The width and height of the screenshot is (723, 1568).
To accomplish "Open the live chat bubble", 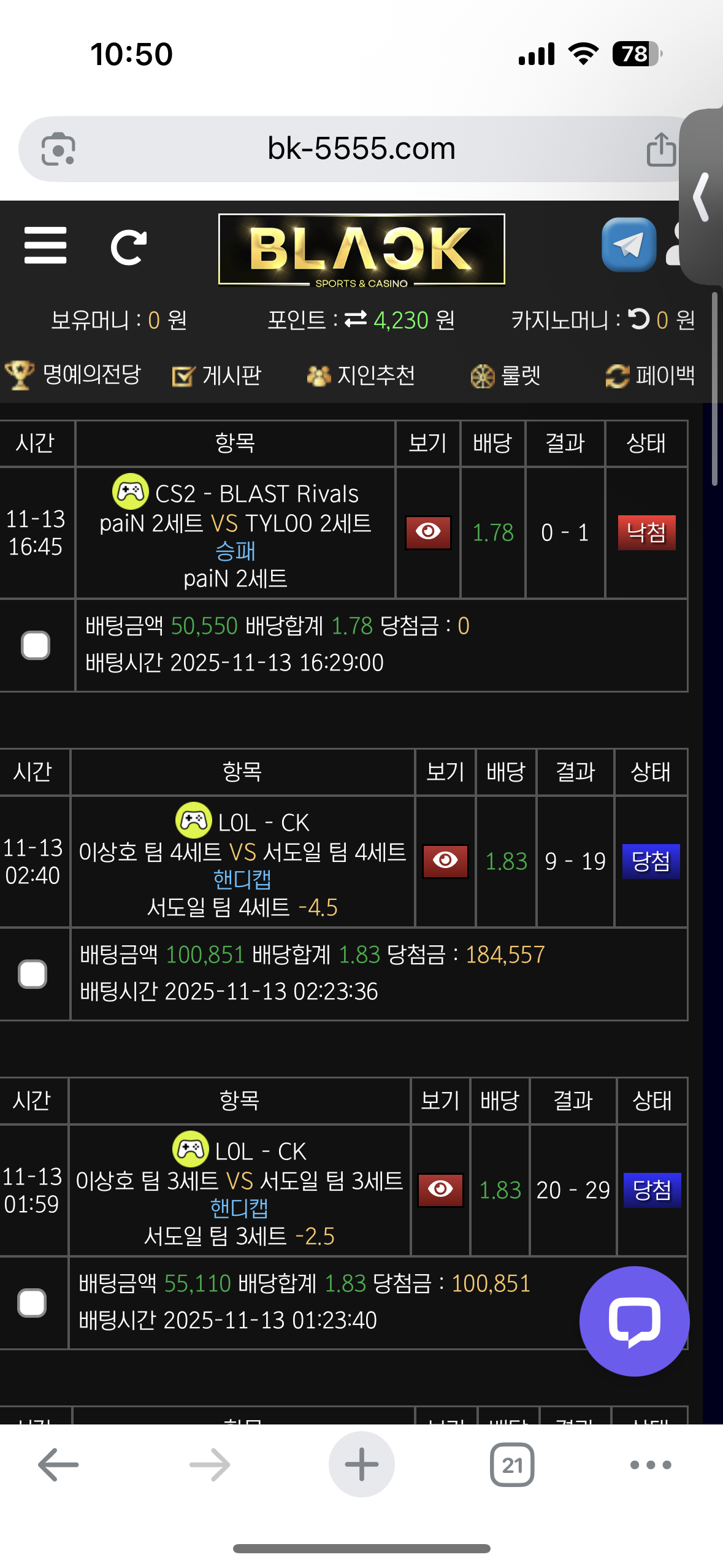I will [634, 1321].
